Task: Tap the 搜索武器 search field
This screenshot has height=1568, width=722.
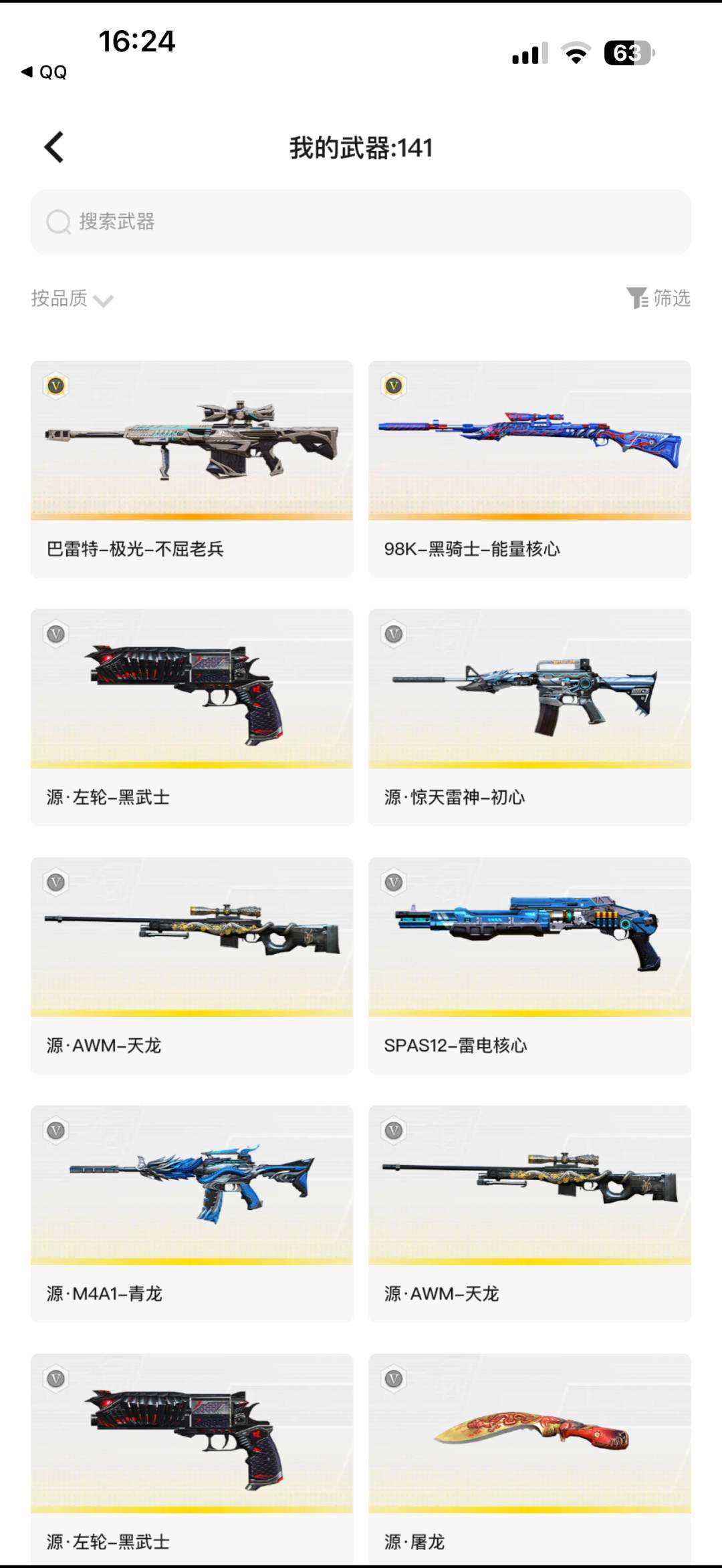Action: (x=361, y=222)
